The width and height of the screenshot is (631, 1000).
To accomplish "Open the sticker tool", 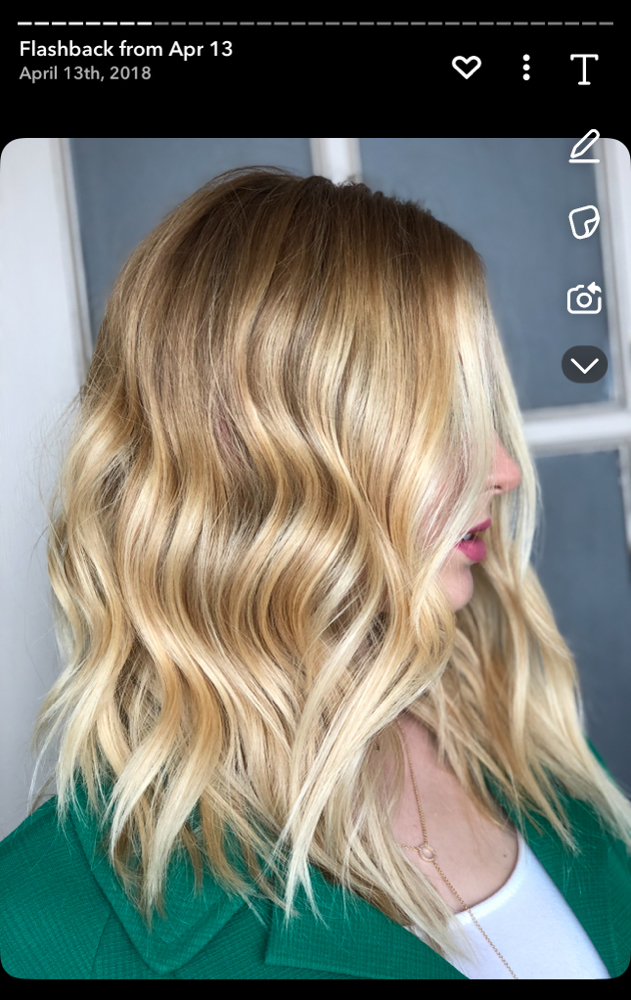I will [584, 222].
